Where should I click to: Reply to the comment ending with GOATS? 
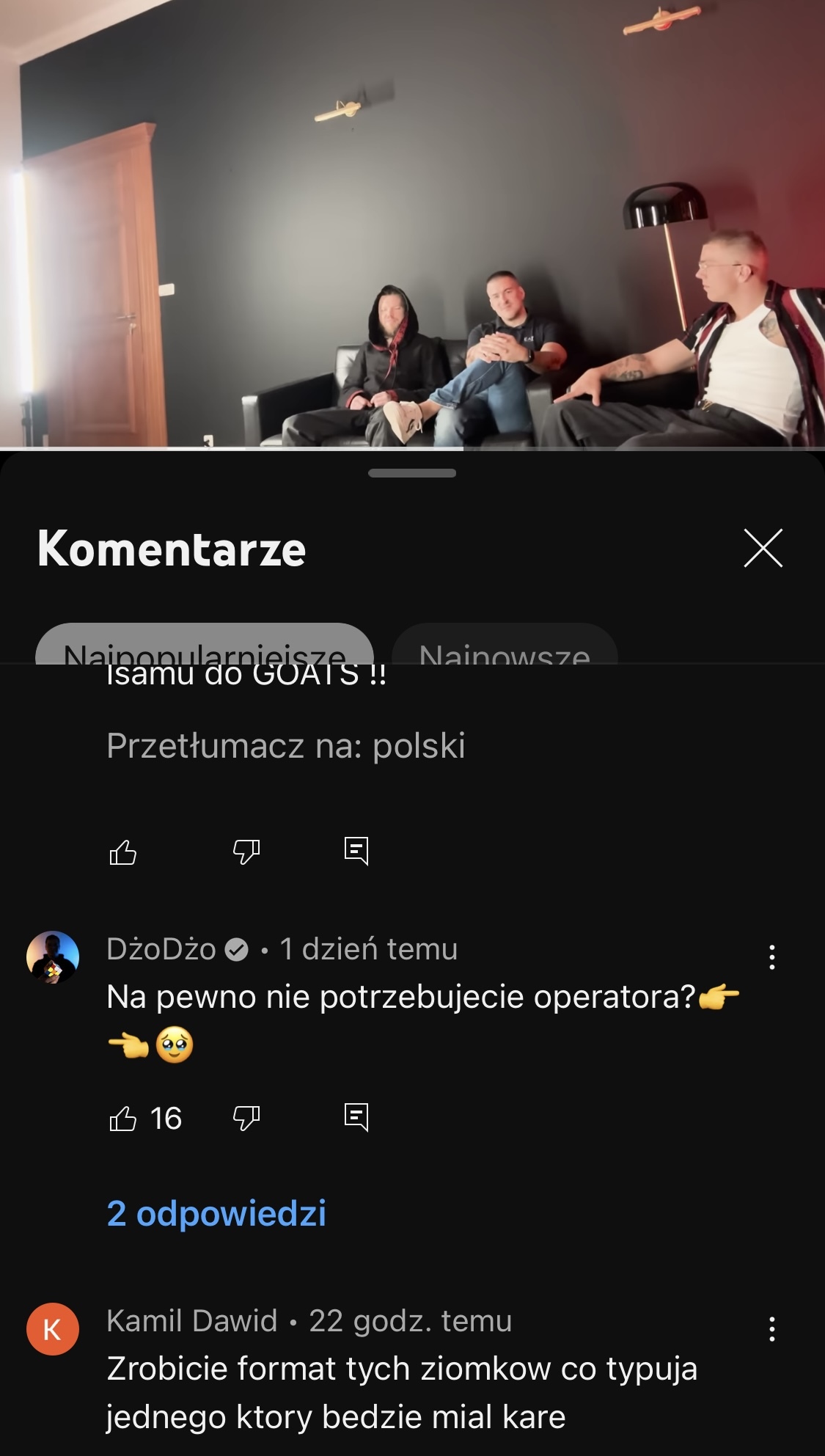click(356, 851)
